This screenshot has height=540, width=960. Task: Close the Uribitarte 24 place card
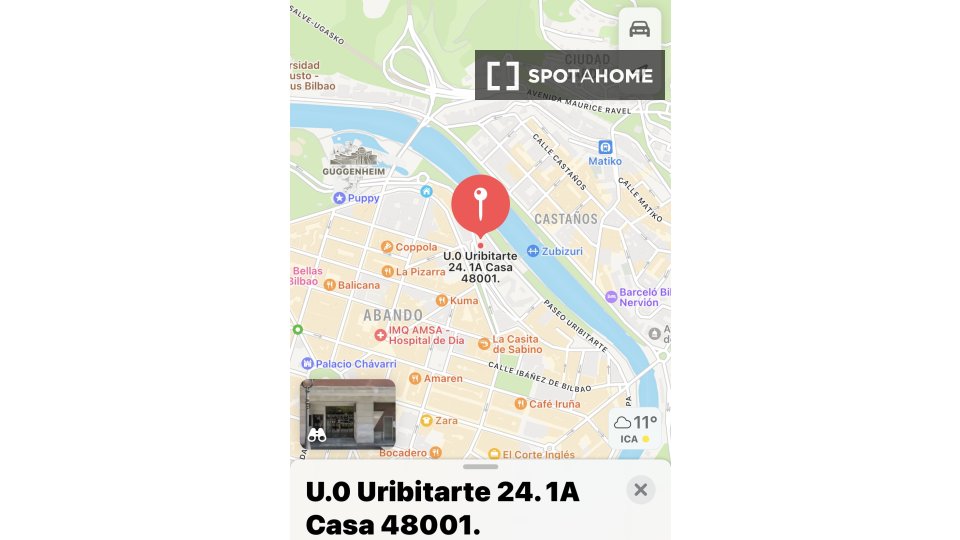[x=641, y=490]
